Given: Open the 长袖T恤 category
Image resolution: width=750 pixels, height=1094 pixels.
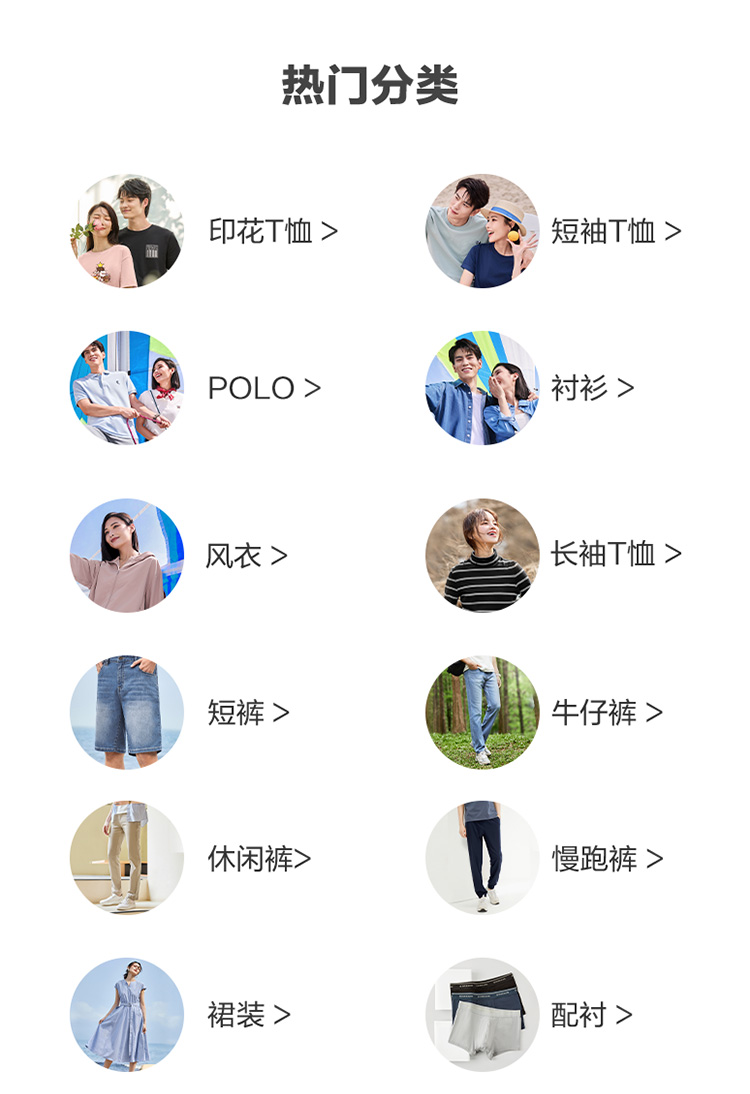Looking at the screenshot, I should click(615, 554).
